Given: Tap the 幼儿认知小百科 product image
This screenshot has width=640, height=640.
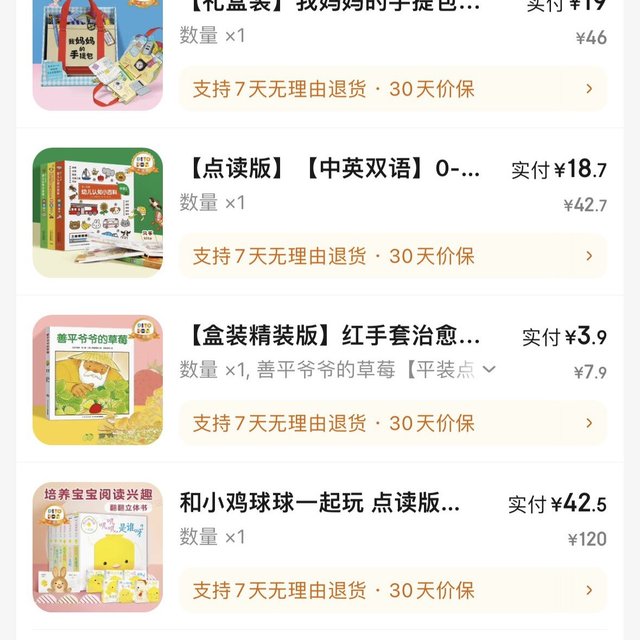Looking at the screenshot, I should click(x=97, y=212).
